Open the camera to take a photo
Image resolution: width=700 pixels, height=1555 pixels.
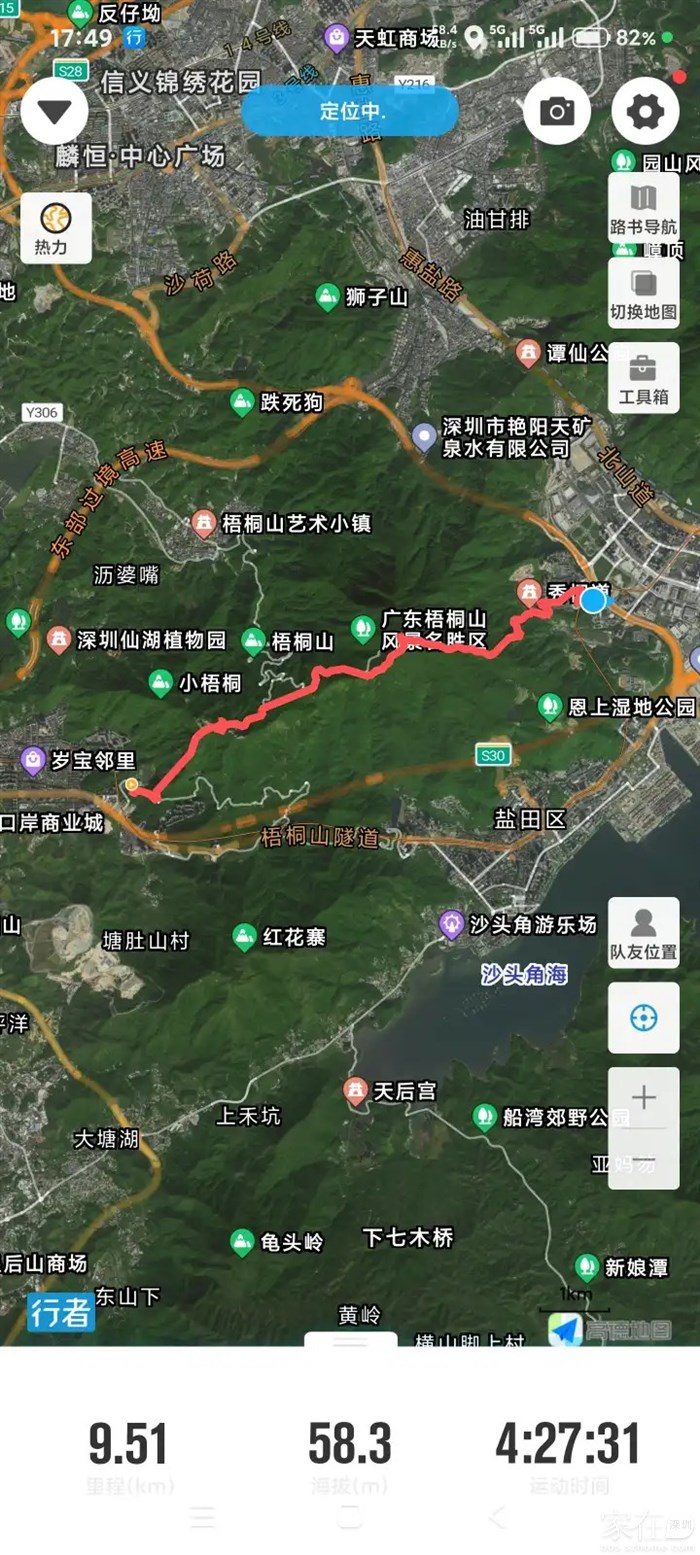557,111
